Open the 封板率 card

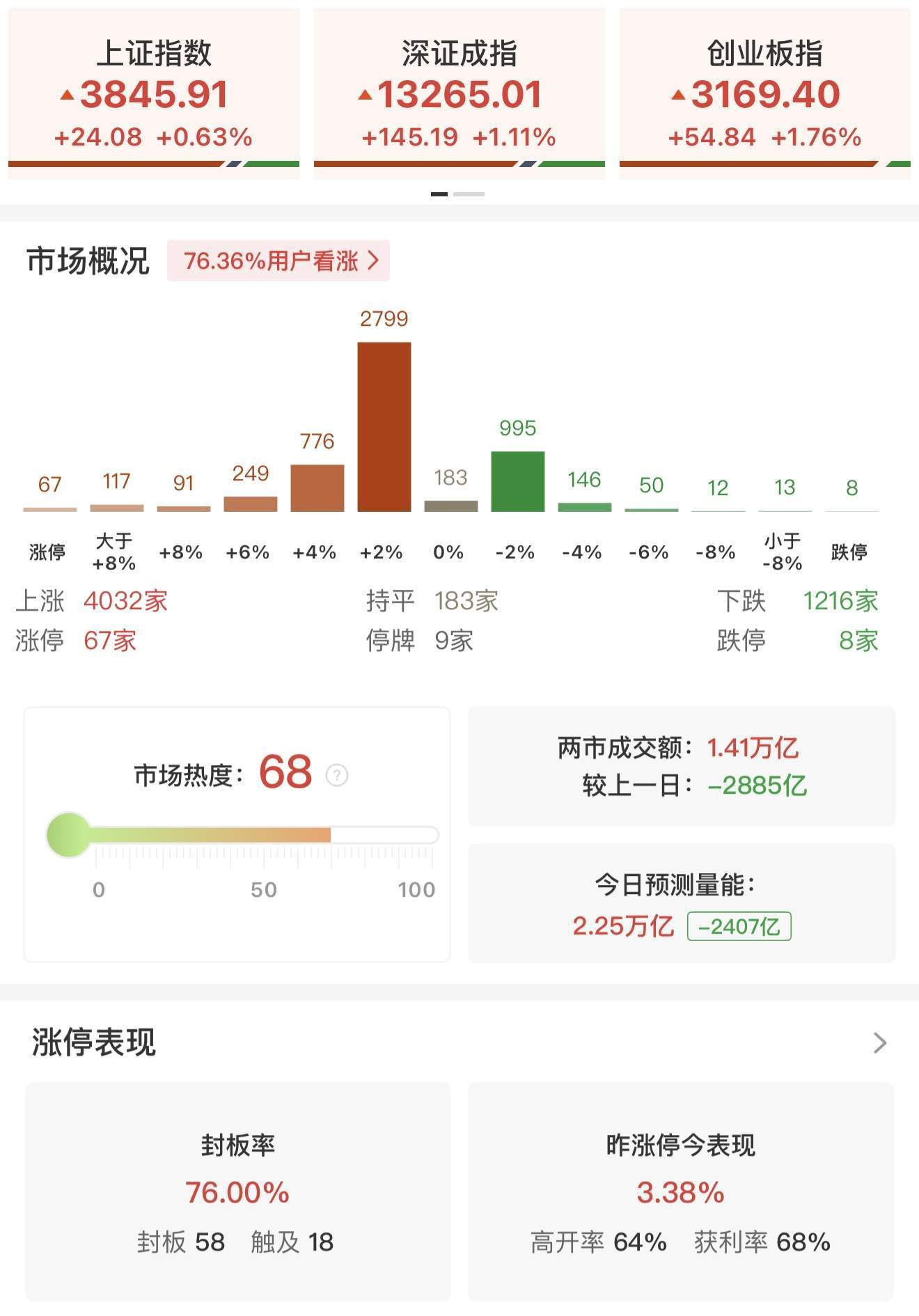[x=237, y=1191]
